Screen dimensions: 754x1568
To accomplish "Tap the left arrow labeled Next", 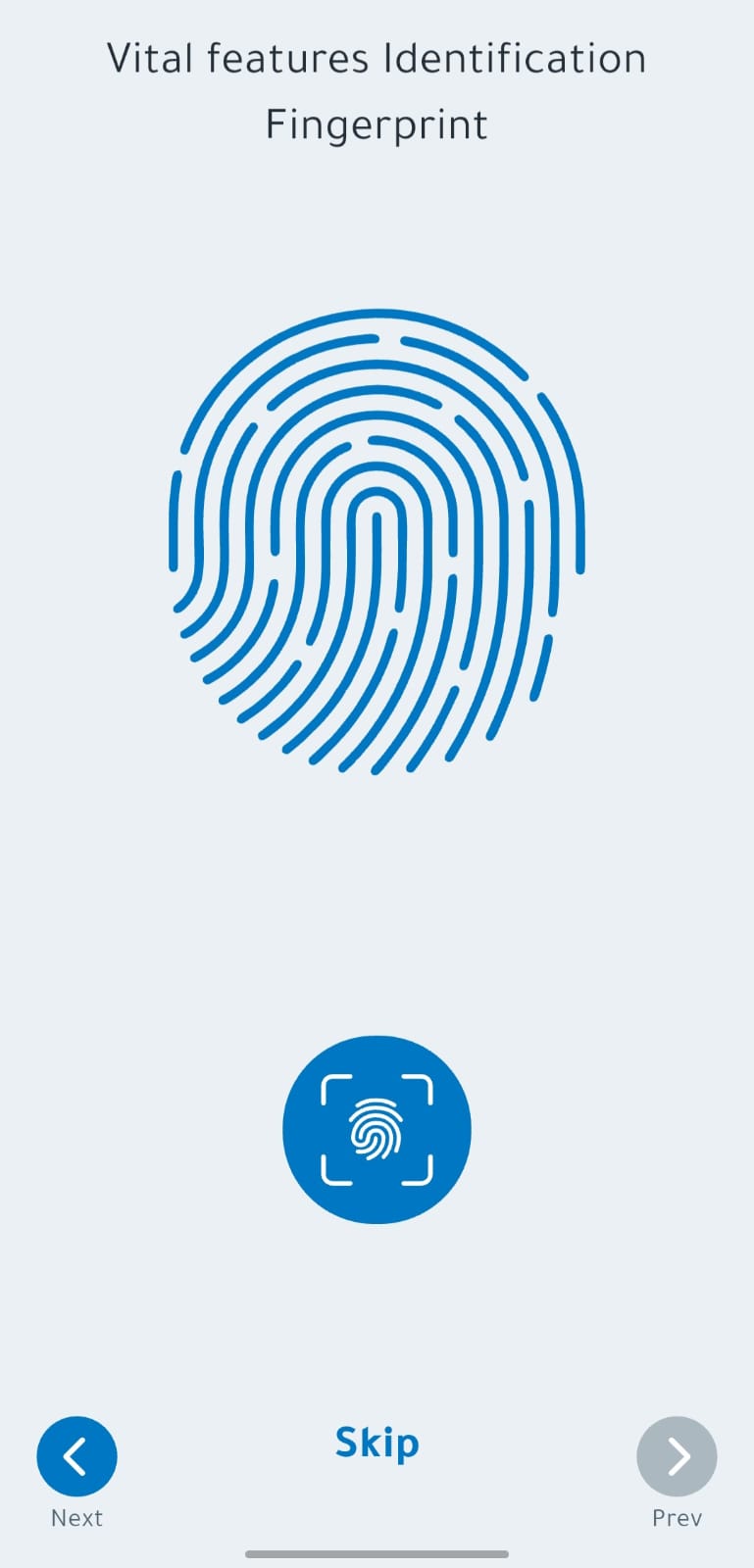I will [76, 1456].
